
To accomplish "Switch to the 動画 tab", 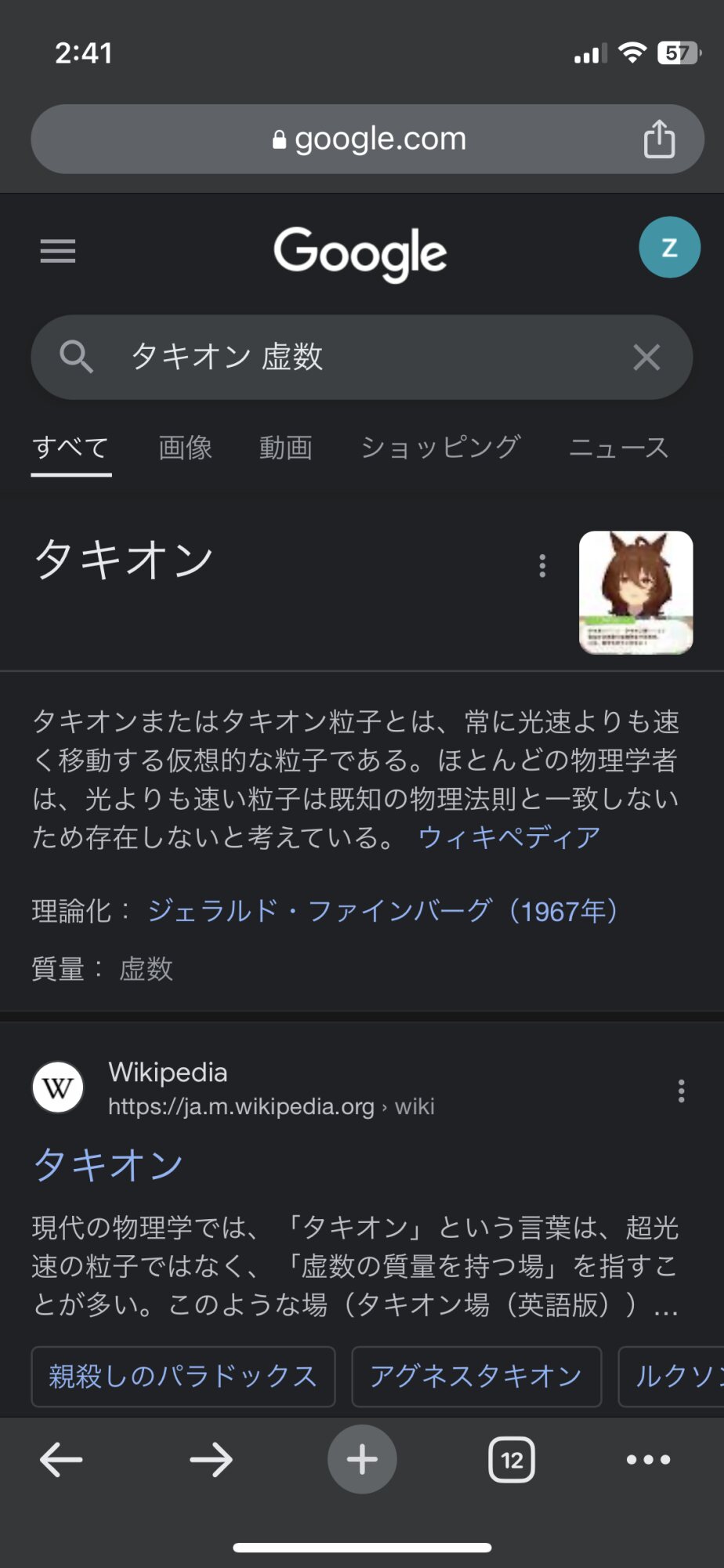I will (x=286, y=448).
